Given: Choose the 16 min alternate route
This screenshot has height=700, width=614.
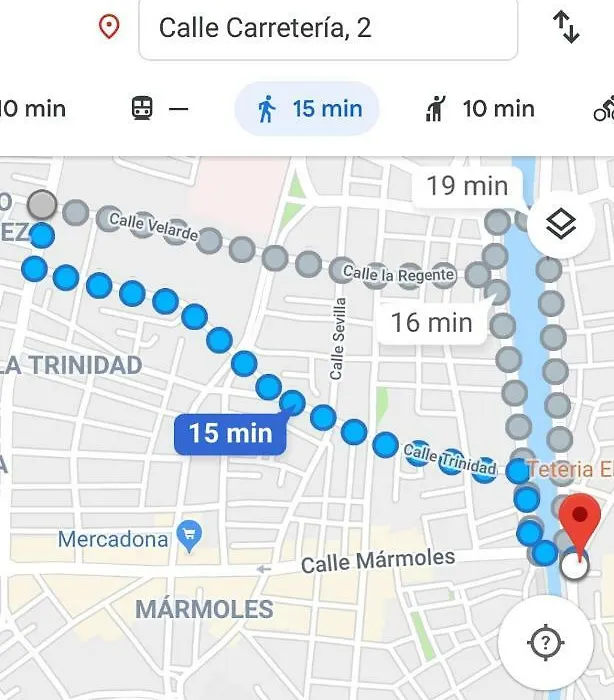Looking at the screenshot, I should pos(431,322).
